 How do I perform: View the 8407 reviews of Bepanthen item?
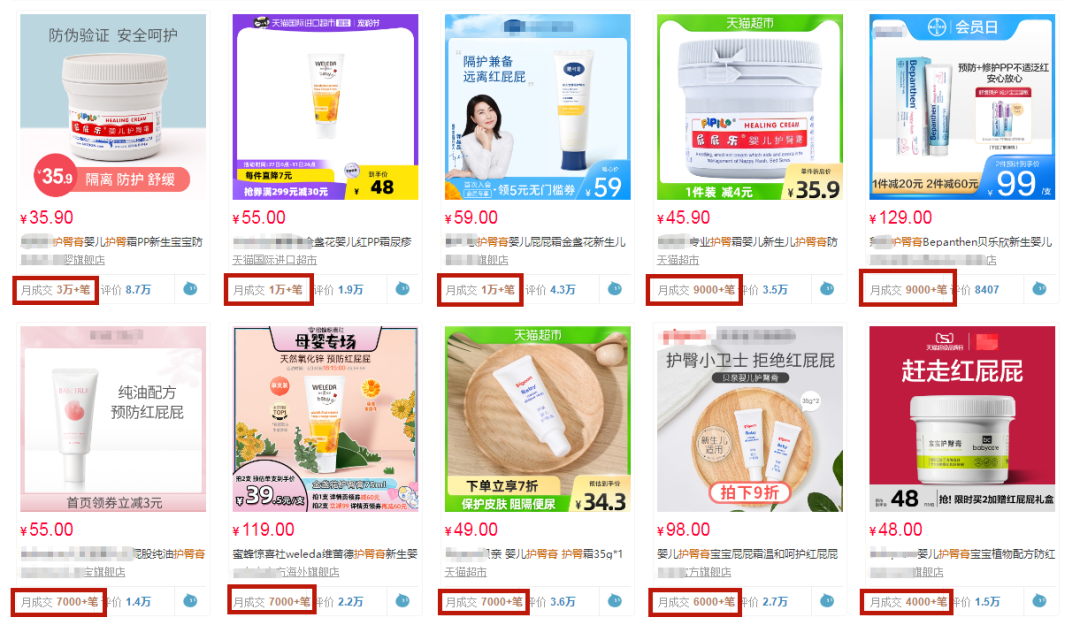tap(986, 290)
